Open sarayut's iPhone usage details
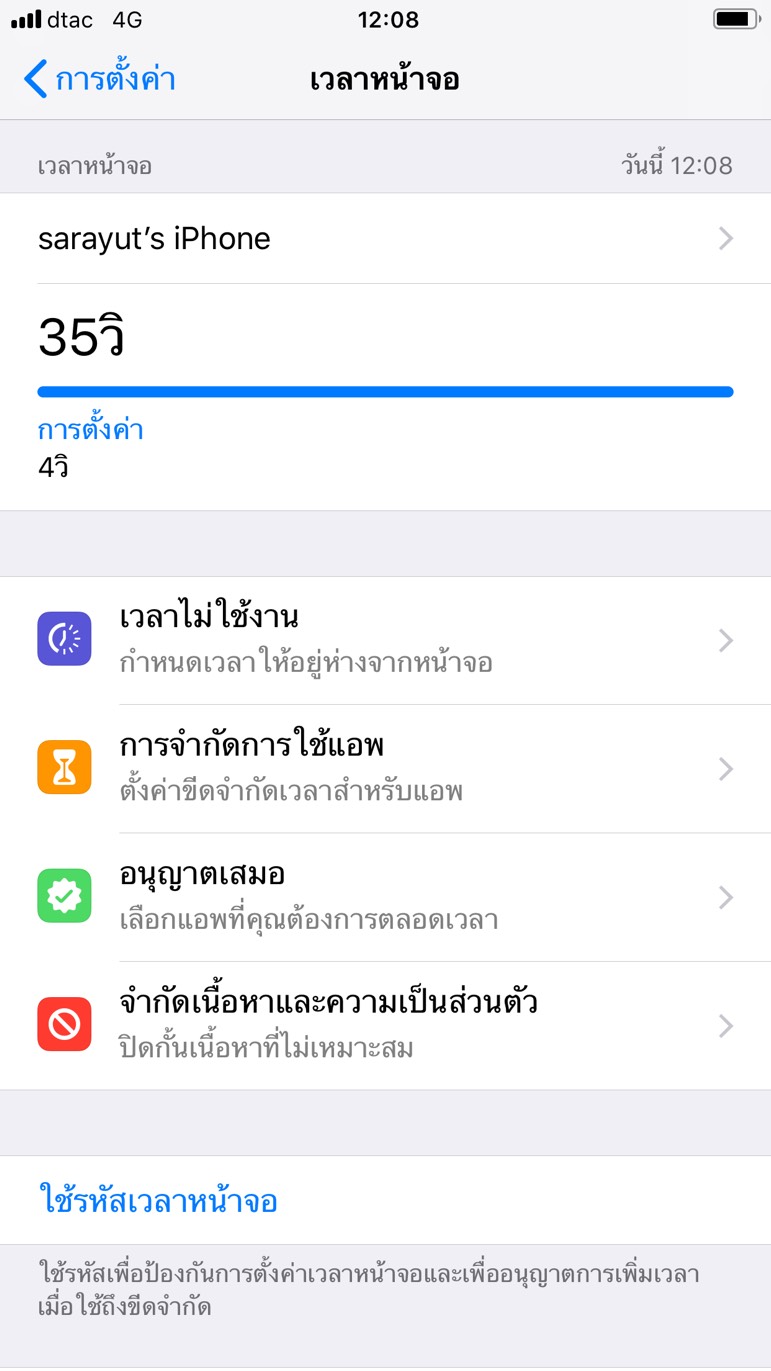The image size is (771, 1371). coord(385,239)
